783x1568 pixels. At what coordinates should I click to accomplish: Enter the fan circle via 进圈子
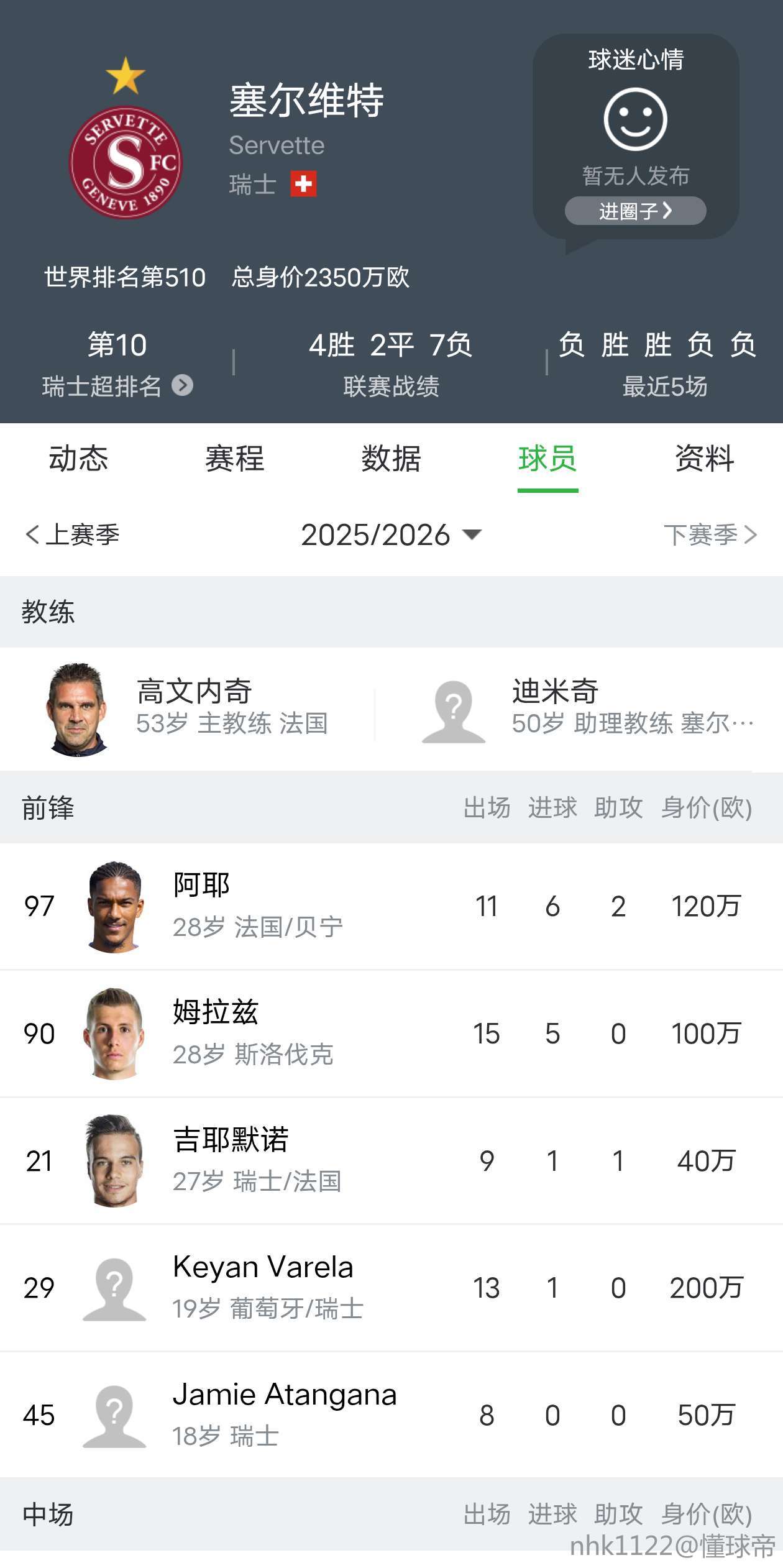(x=634, y=211)
